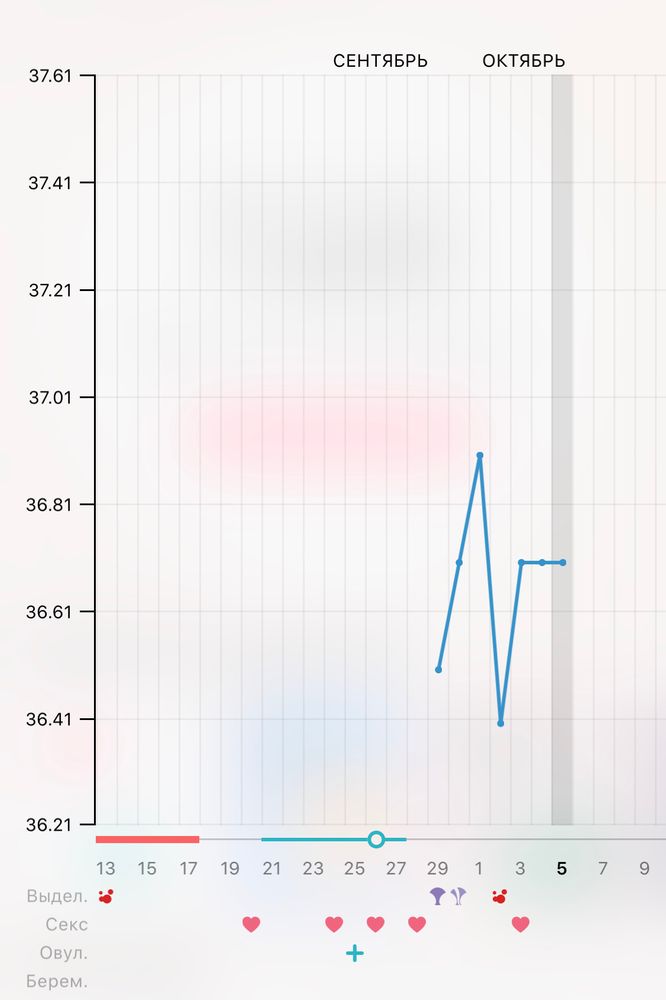666x1000 pixels.
Task: Select the lowest temperature point near 36.41
Action: pos(501,723)
